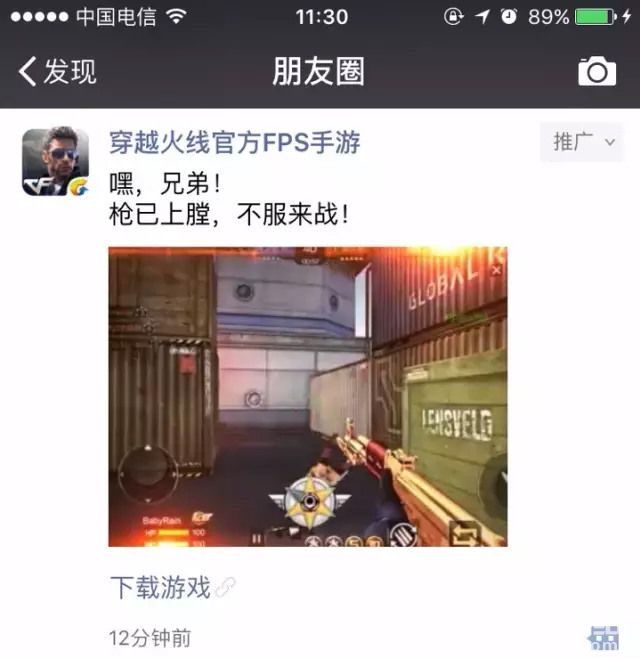Open the 穿越火线 advertiser avatar

tap(55, 162)
